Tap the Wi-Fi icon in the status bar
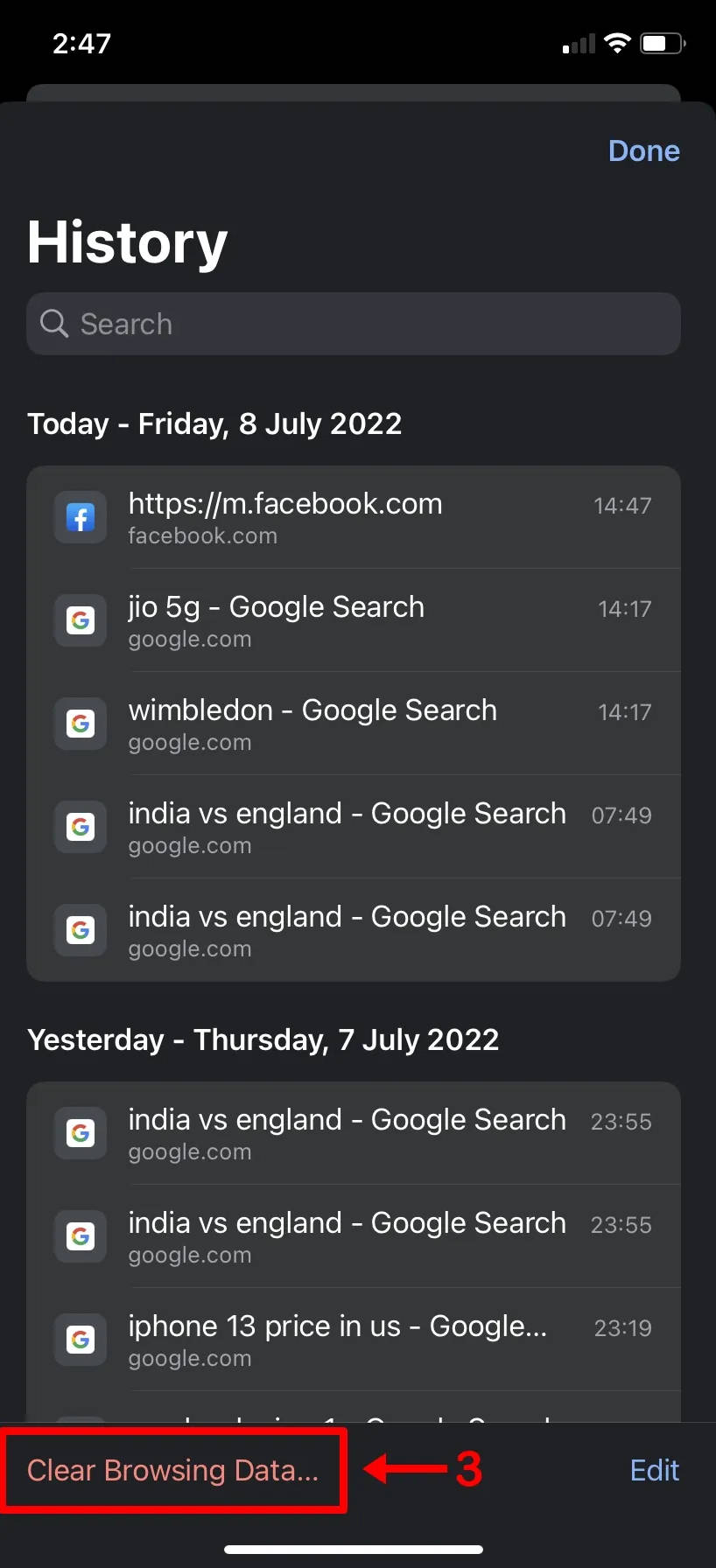Screen dimensions: 716x1568 coord(617,42)
